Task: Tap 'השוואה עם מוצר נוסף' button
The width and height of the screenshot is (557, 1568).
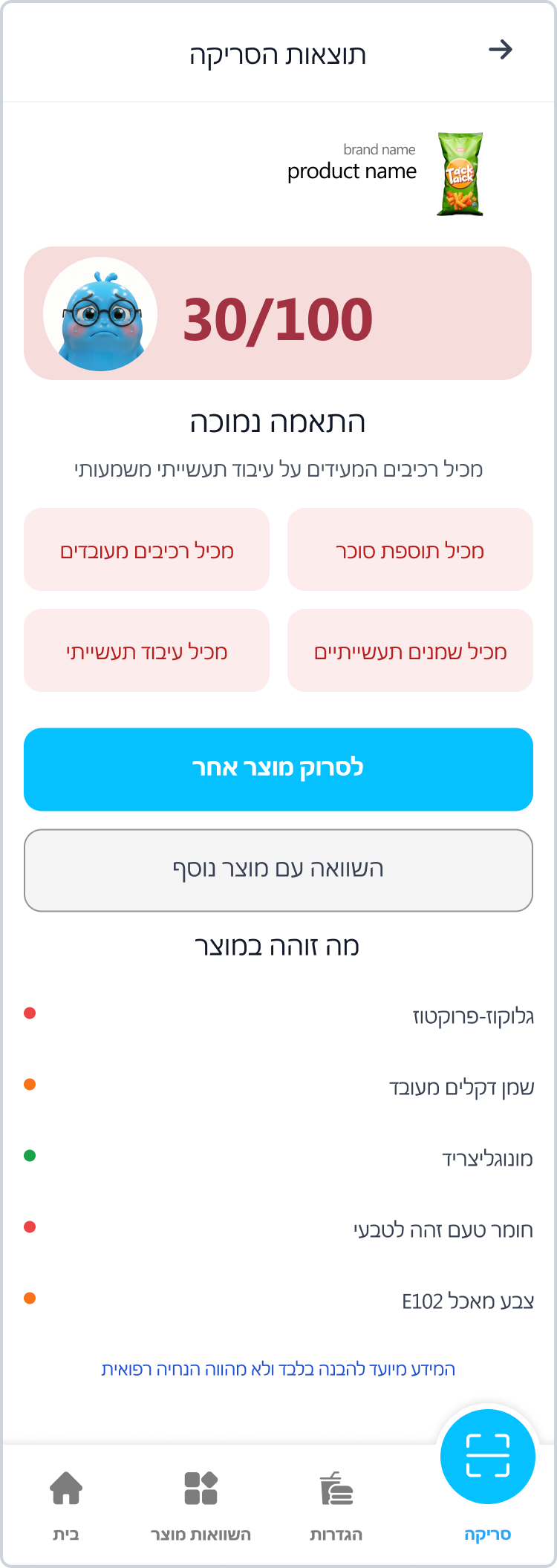Action: click(278, 870)
